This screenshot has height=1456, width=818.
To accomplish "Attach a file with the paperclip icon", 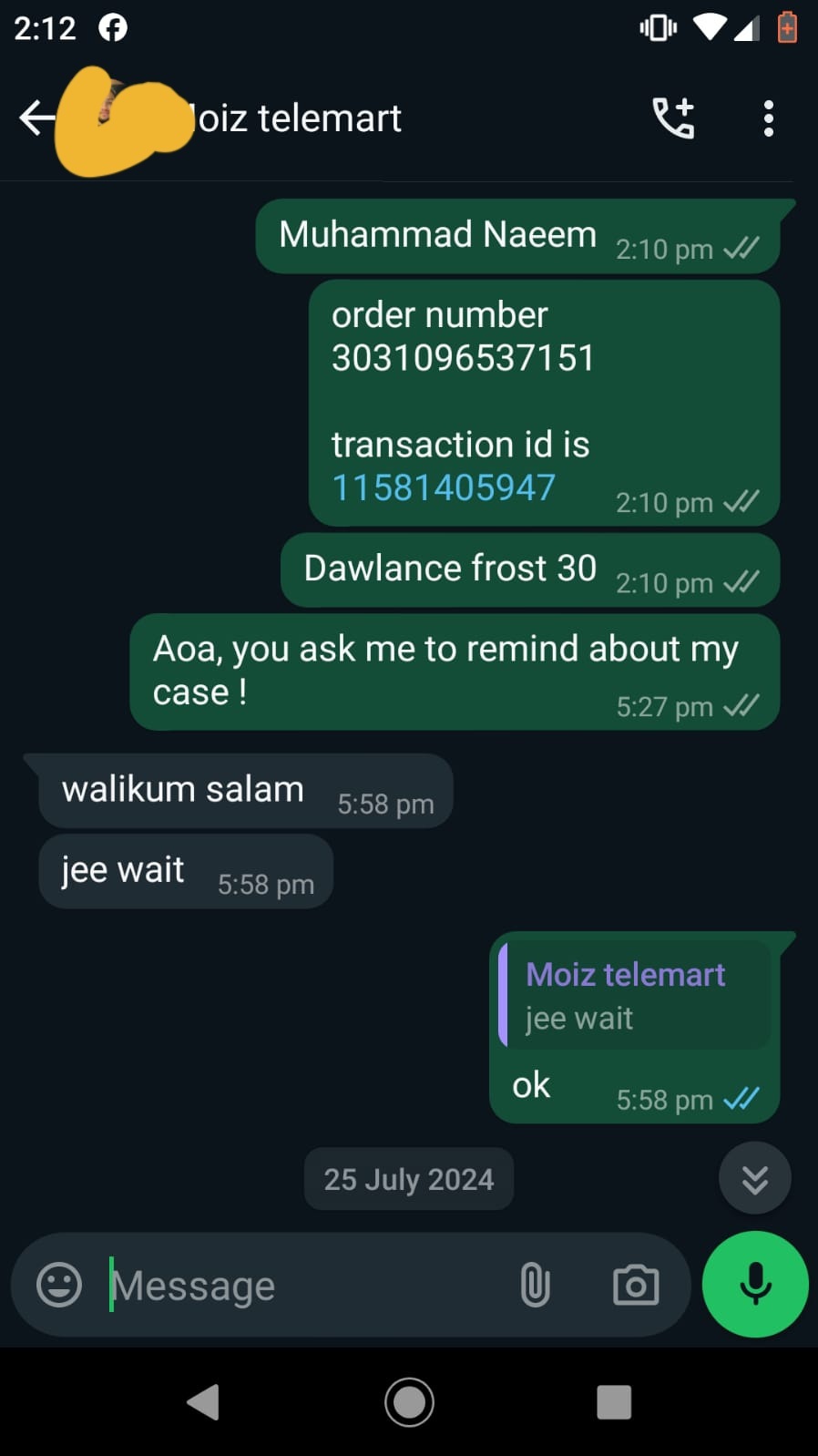I will pyautogui.click(x=535, y=1286).
